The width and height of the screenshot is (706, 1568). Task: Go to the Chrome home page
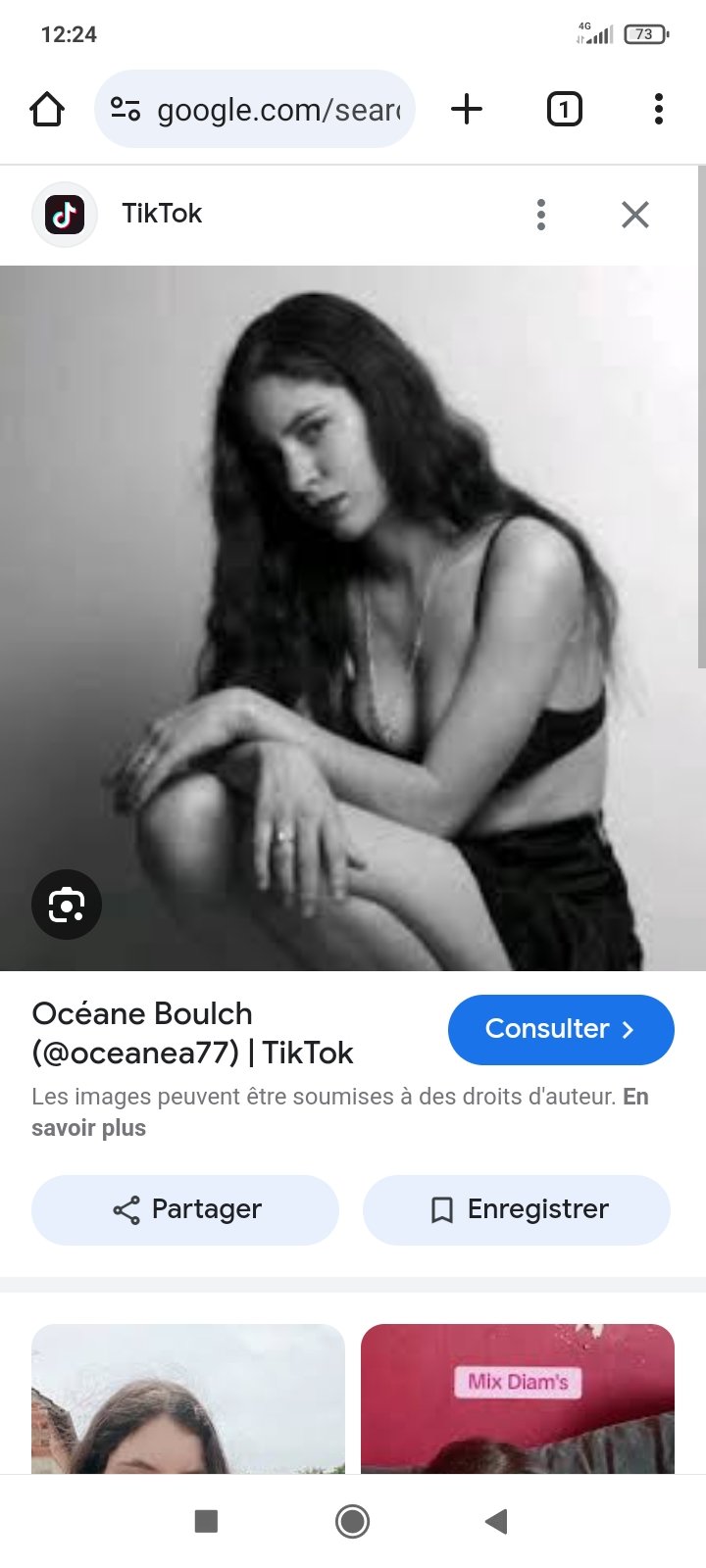(47, 109)
